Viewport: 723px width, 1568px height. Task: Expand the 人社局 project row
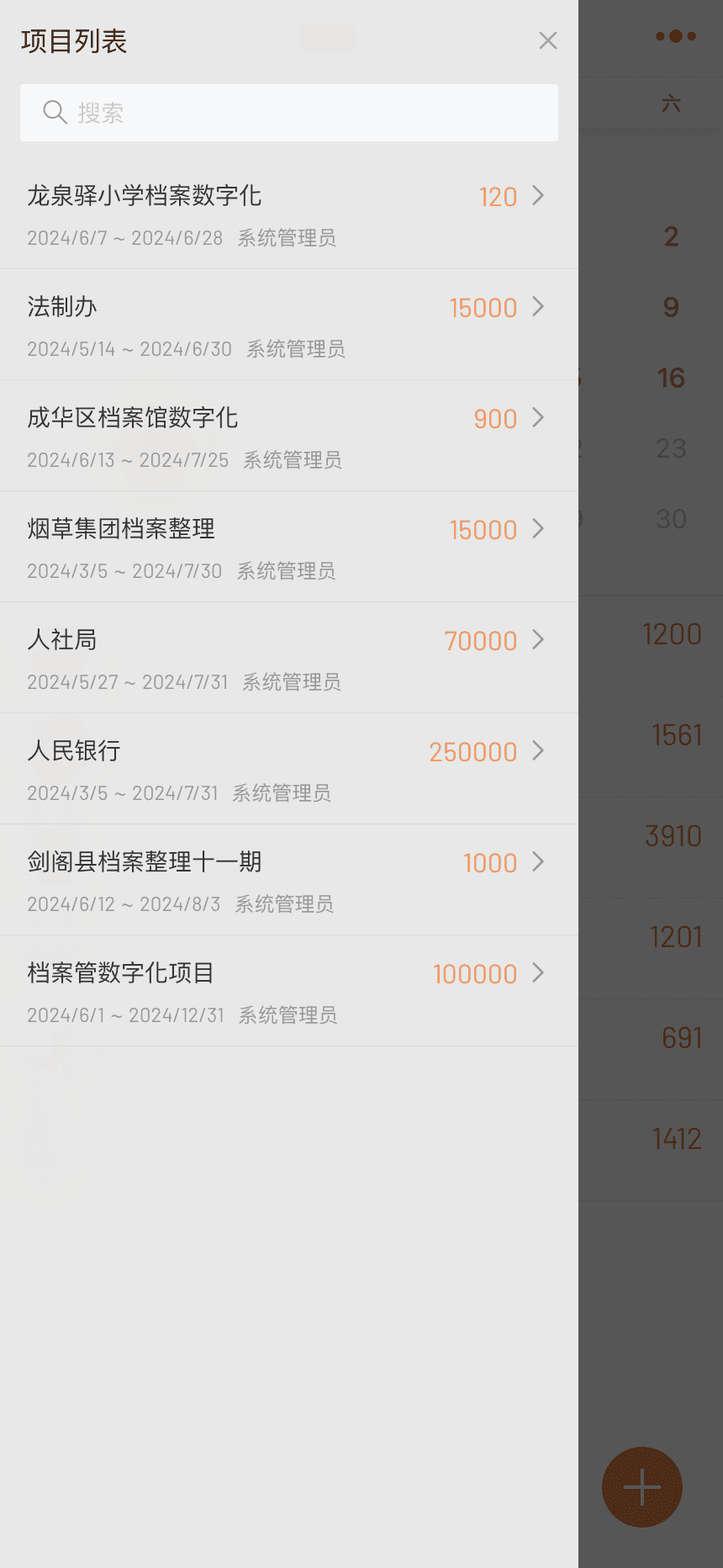pyautogui.click(x=538, y=640)
